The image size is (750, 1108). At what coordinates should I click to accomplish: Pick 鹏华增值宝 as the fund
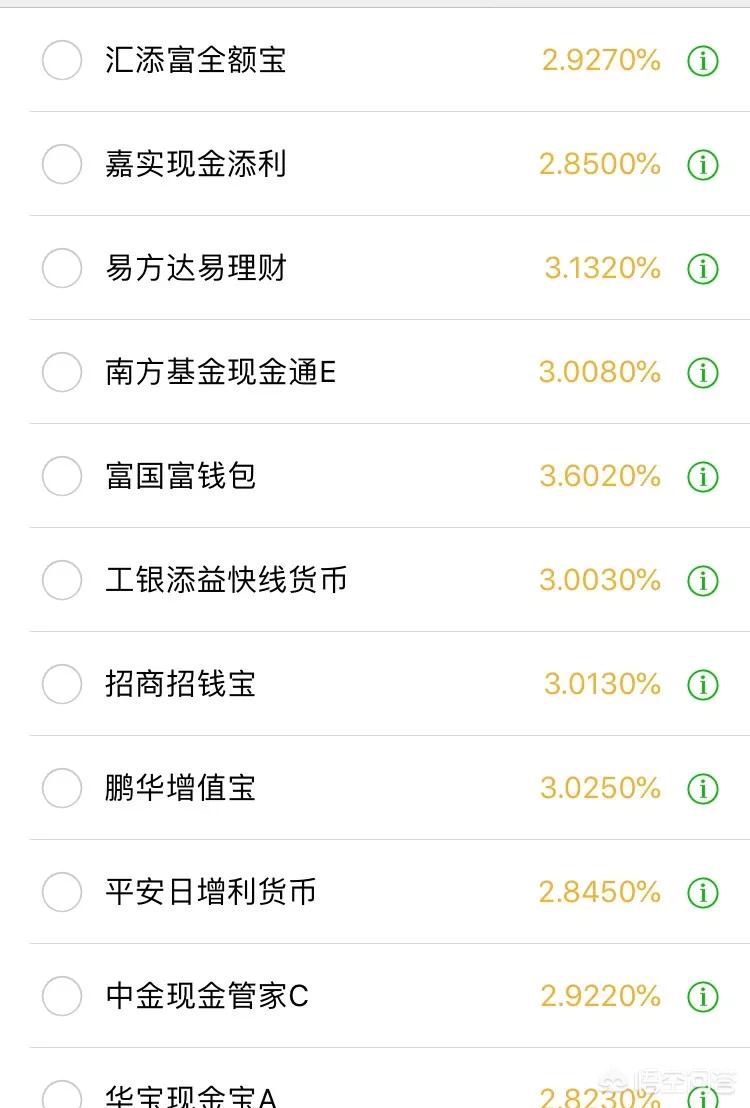pyautogui.click(x=62, y=788)
